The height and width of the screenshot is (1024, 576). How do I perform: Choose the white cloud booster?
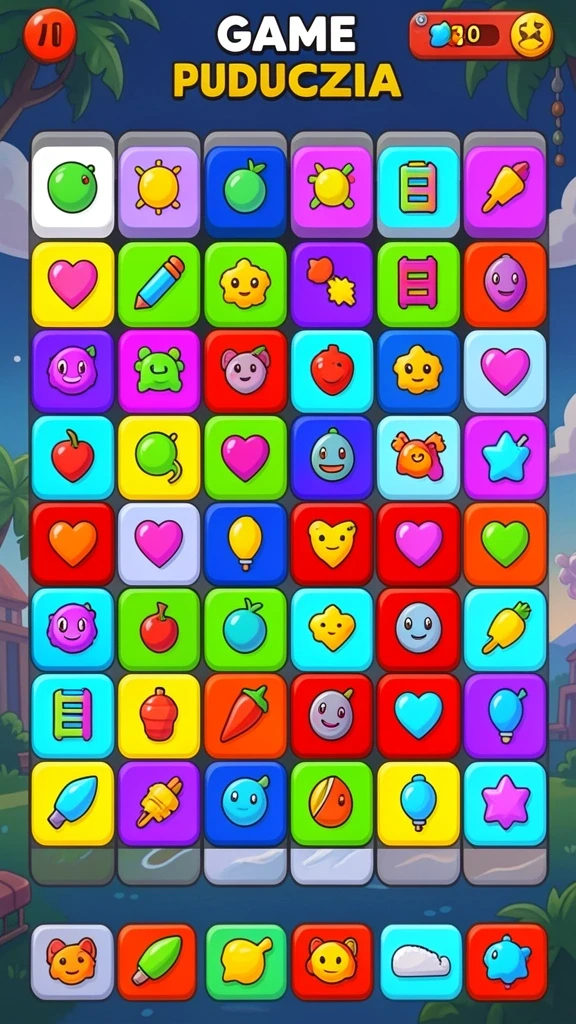(421, 961)
